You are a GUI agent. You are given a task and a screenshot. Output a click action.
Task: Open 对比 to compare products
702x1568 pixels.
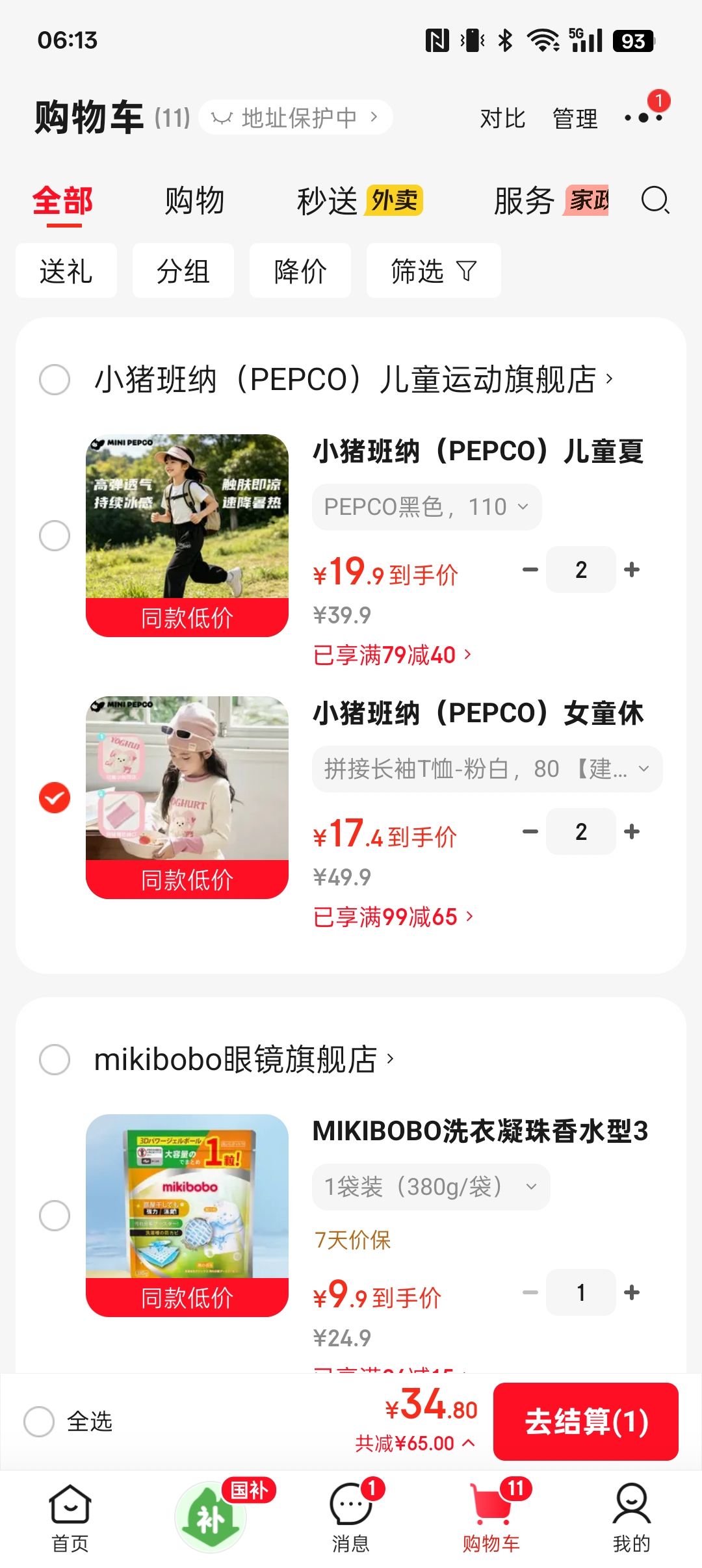point(502,118)
